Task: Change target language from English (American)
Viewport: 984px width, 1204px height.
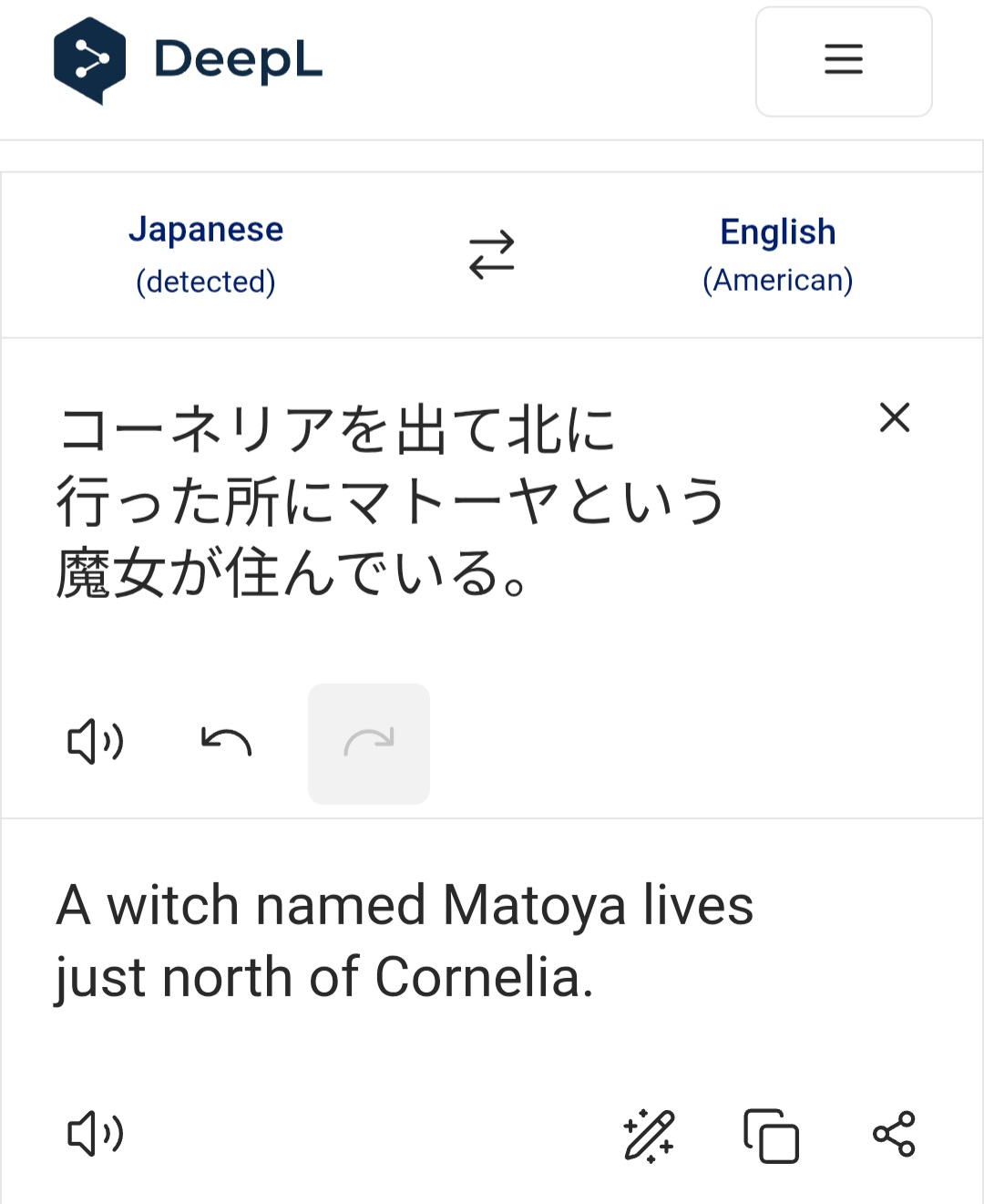Action: coord(777,254)
